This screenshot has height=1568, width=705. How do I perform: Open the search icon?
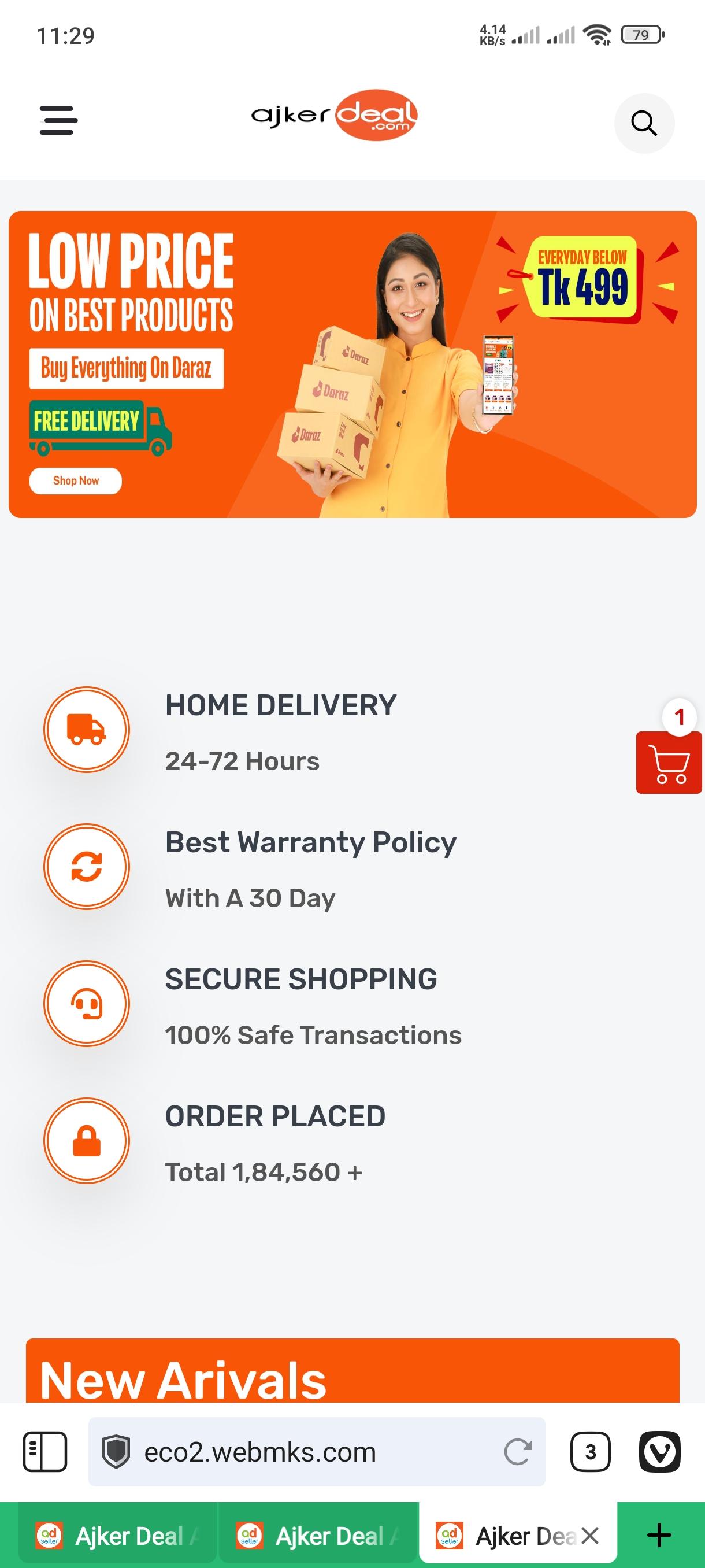point(644,123)
